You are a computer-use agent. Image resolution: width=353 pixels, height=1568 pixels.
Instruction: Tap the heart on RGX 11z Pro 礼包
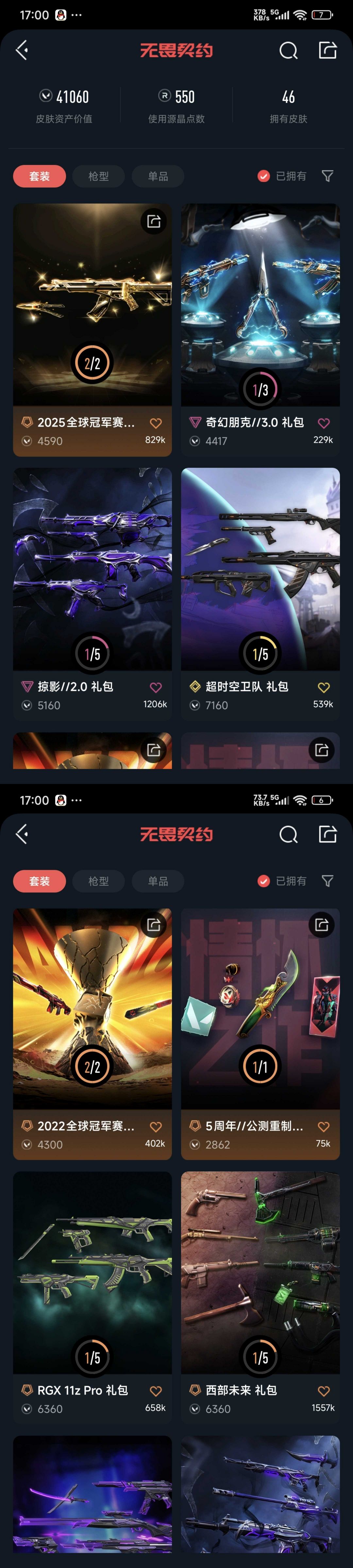[x=156, y=1391]
